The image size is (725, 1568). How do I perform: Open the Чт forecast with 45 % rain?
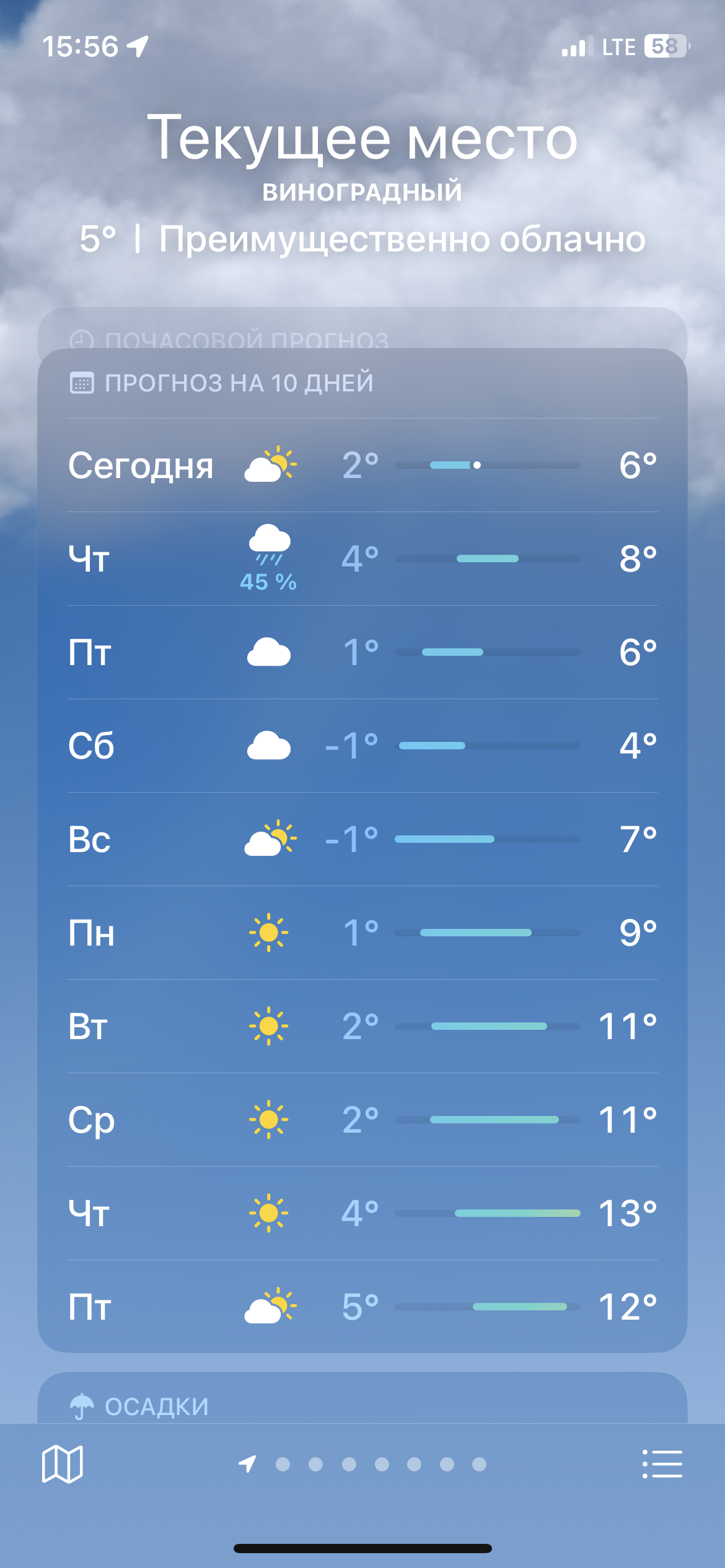click(x=362, y=559)
